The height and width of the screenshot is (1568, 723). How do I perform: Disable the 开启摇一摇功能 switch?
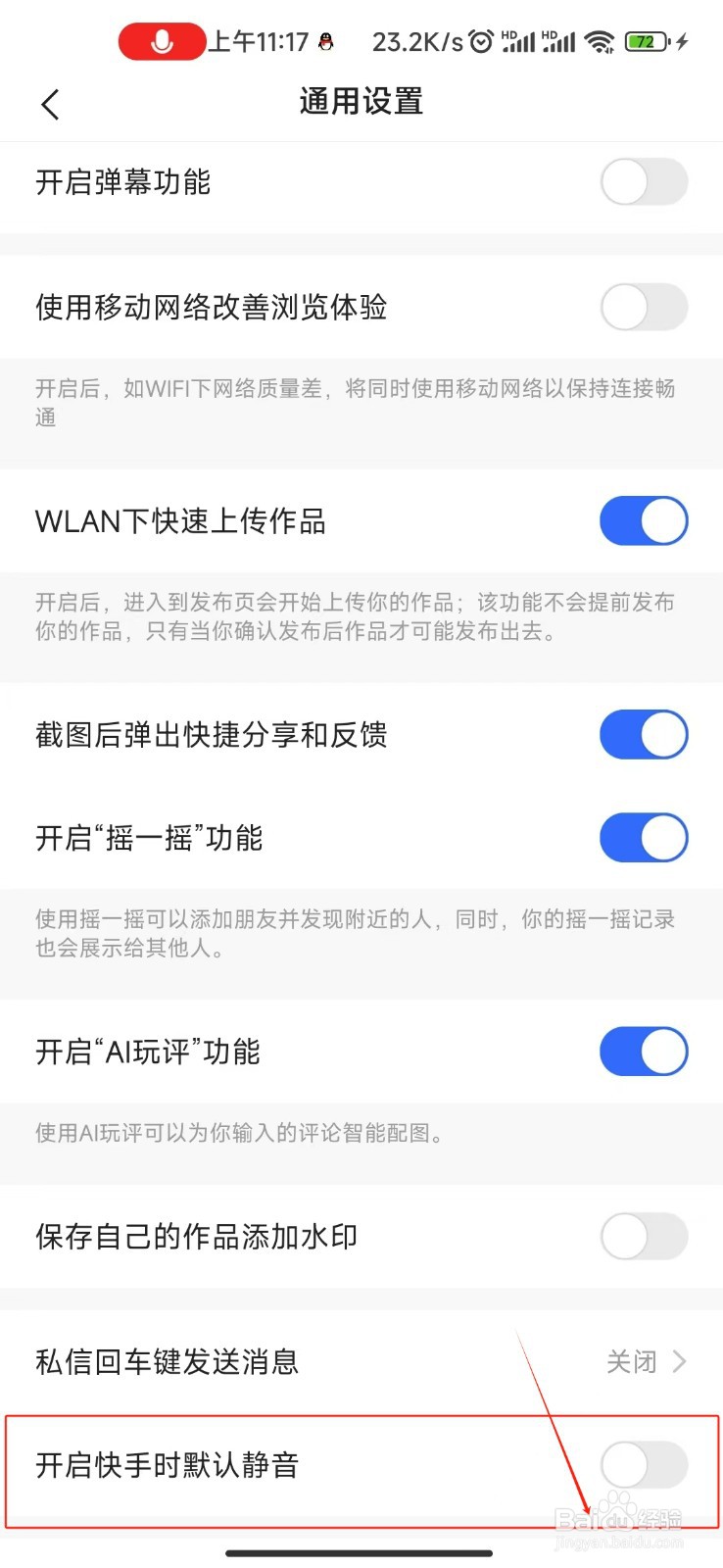tap(644, 838)
